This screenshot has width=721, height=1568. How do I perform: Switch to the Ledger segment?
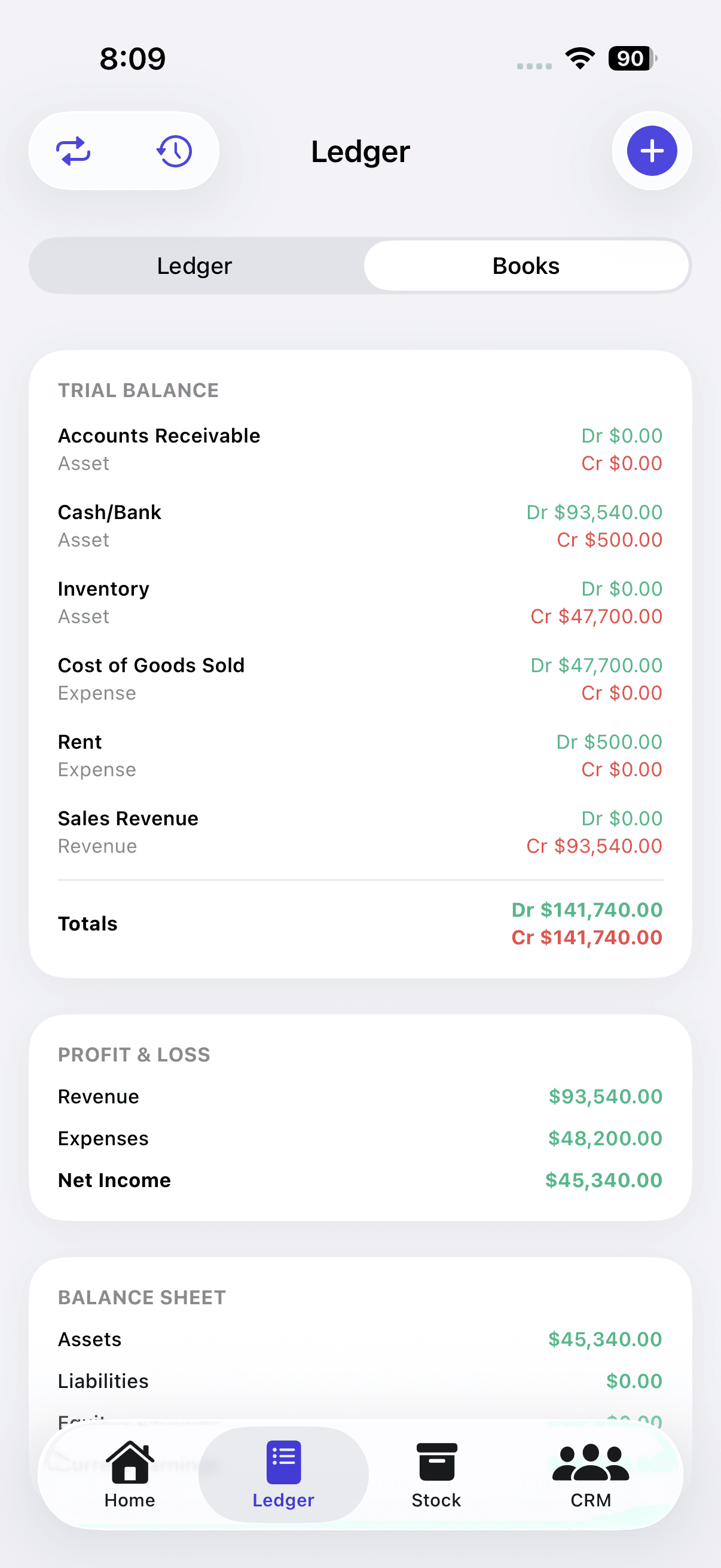(194, 266)
